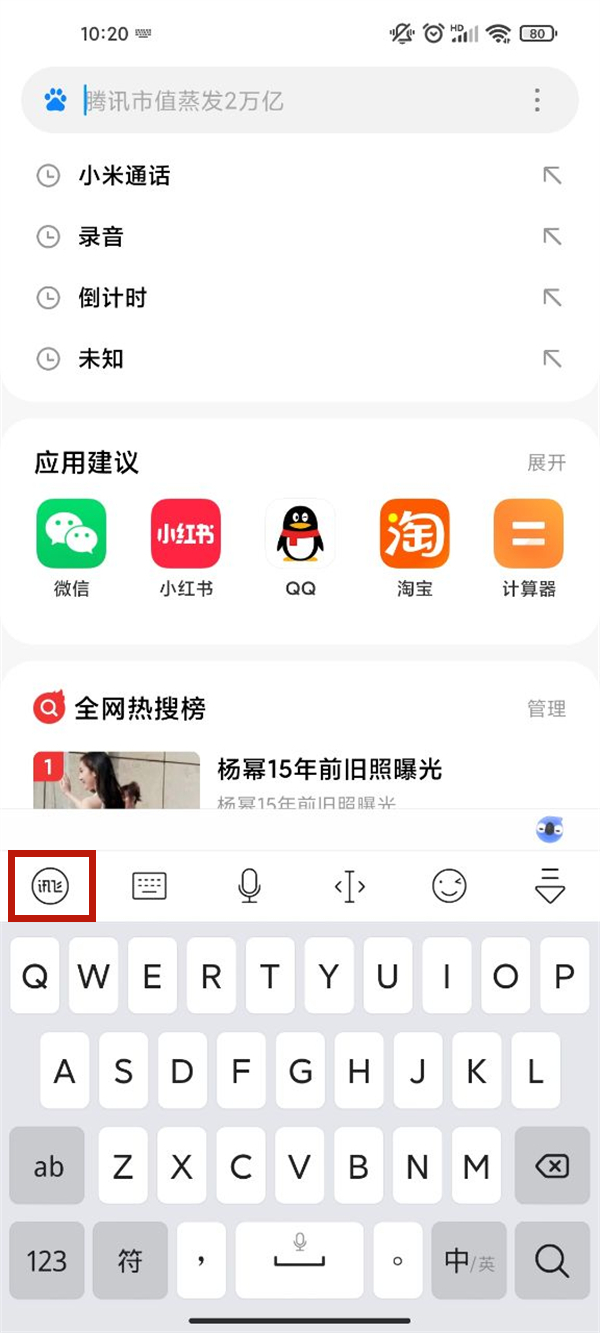Fill the search box with 录音 arrow
The height and width of the screenshot is (1333, 600).
(x=551, y=237)
